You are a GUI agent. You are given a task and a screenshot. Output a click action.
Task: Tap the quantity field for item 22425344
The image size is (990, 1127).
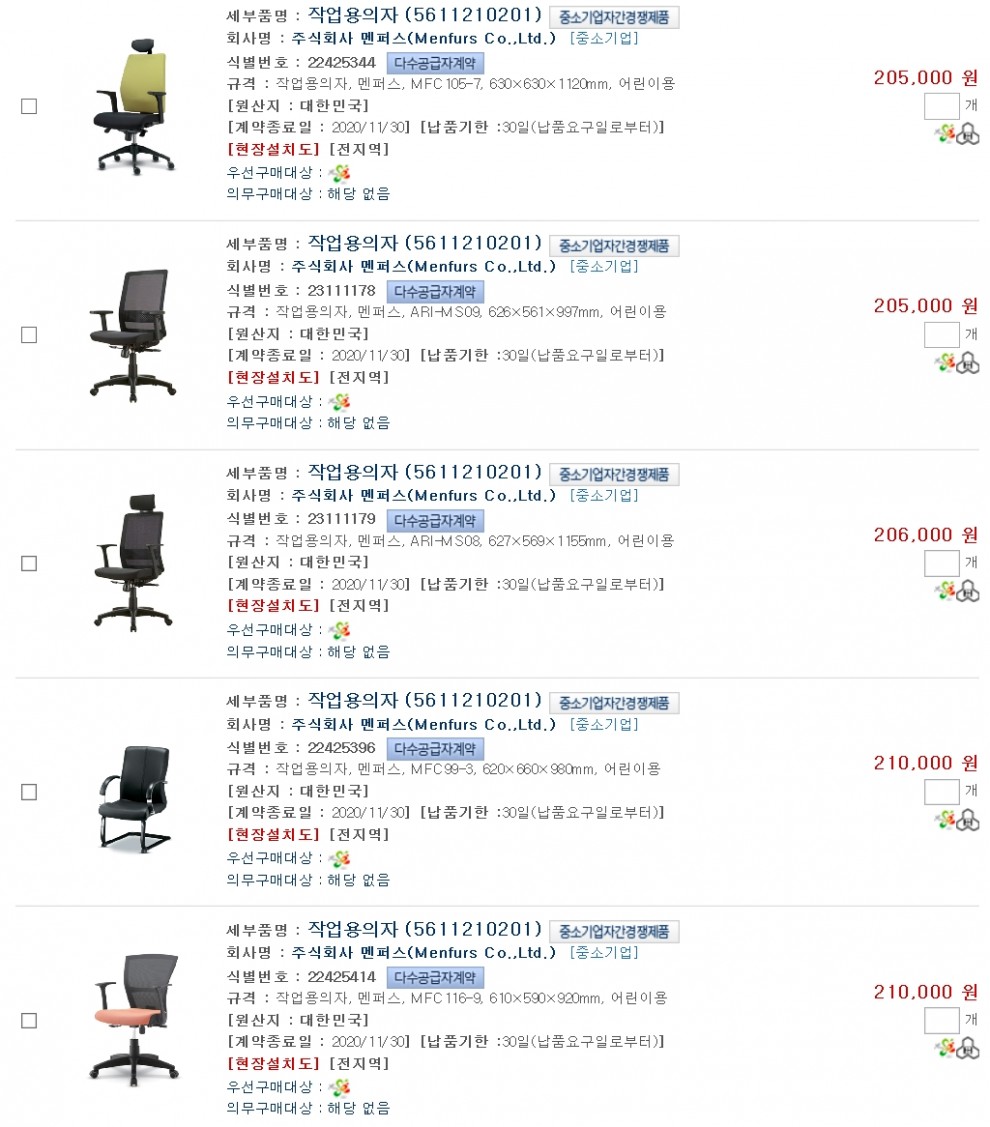pyautogui.click(x=941, y=106)
